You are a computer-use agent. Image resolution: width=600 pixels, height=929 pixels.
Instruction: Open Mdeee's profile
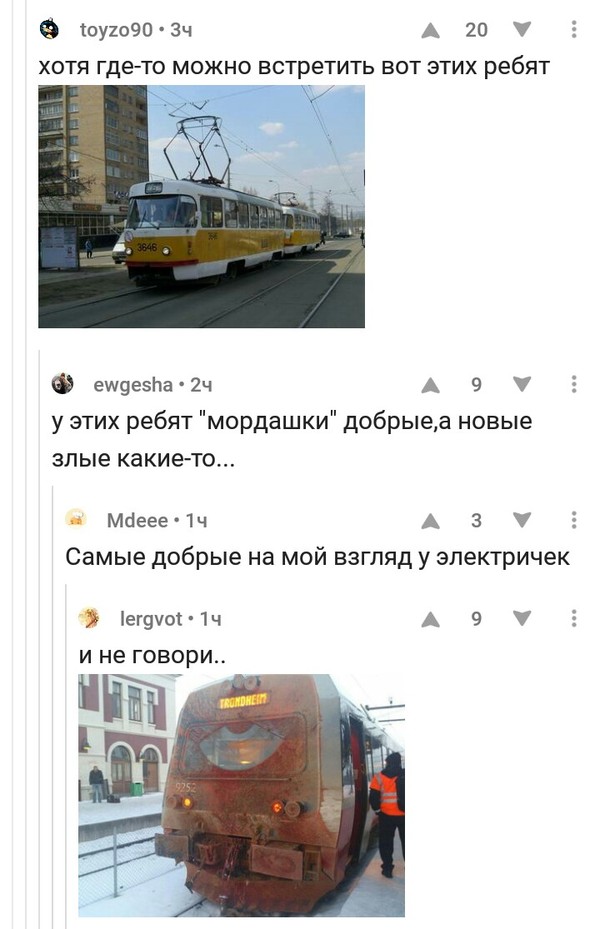click(137, 520)
